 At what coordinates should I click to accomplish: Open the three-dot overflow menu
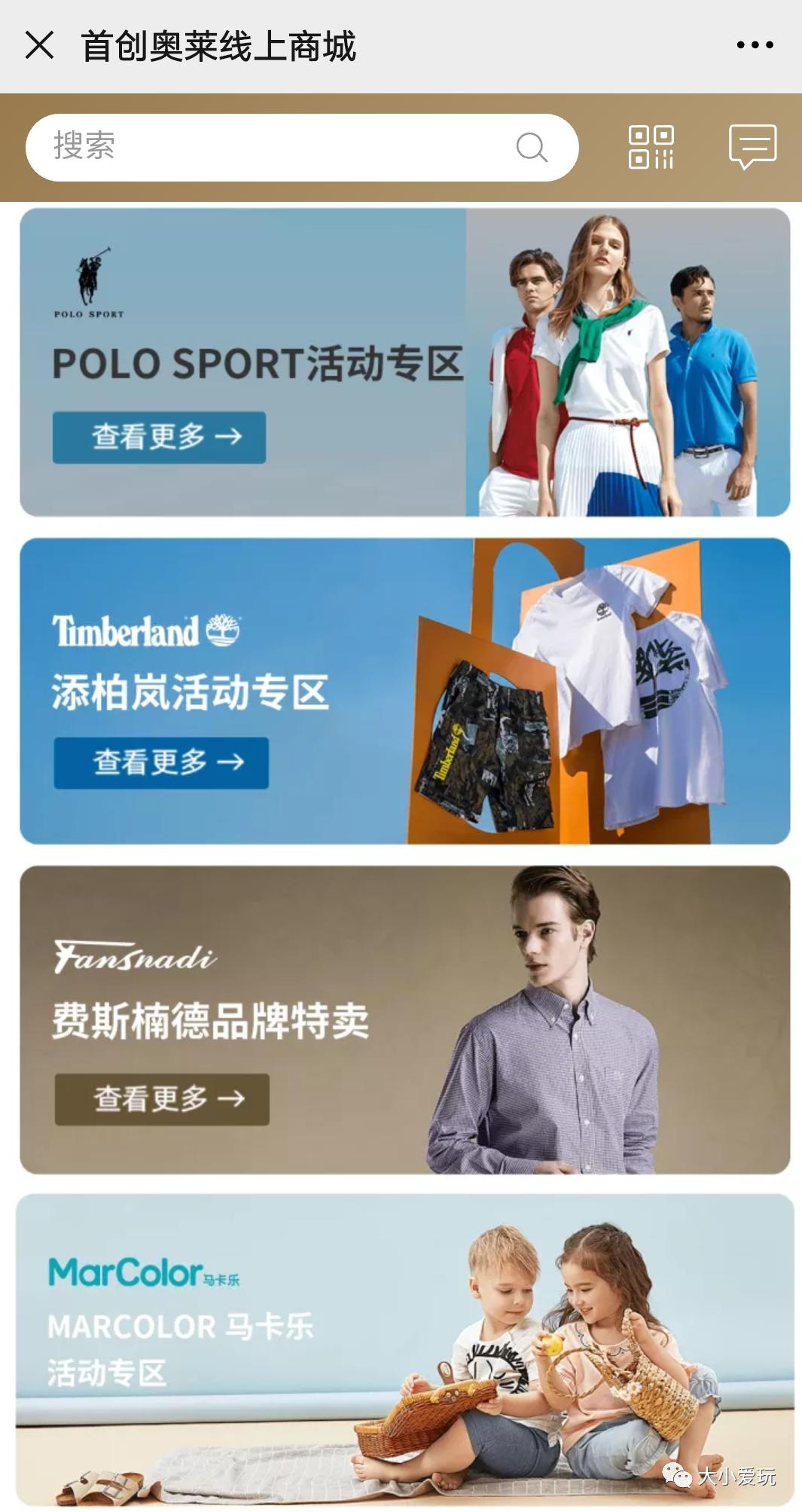pos(755,45)
